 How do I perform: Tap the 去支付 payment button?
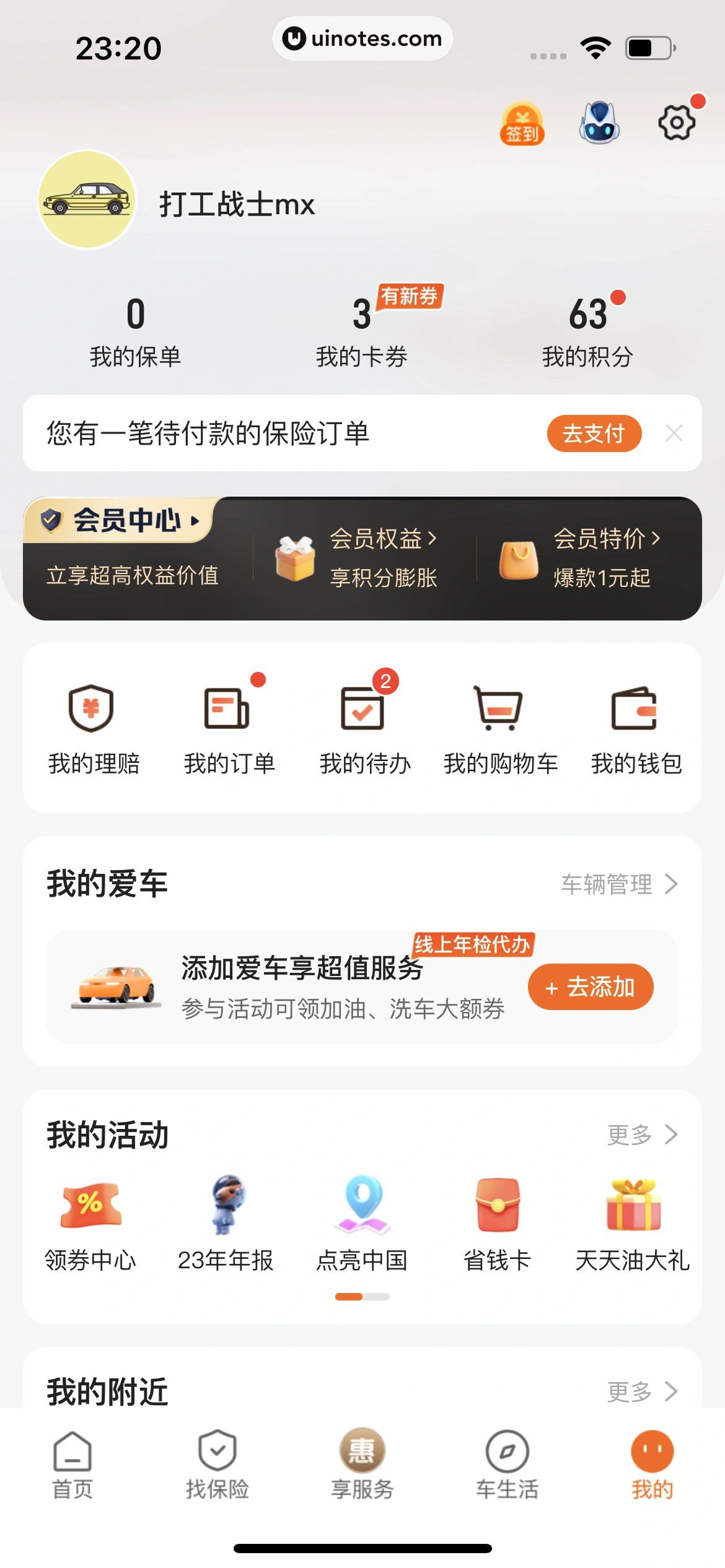coord(594,433)
